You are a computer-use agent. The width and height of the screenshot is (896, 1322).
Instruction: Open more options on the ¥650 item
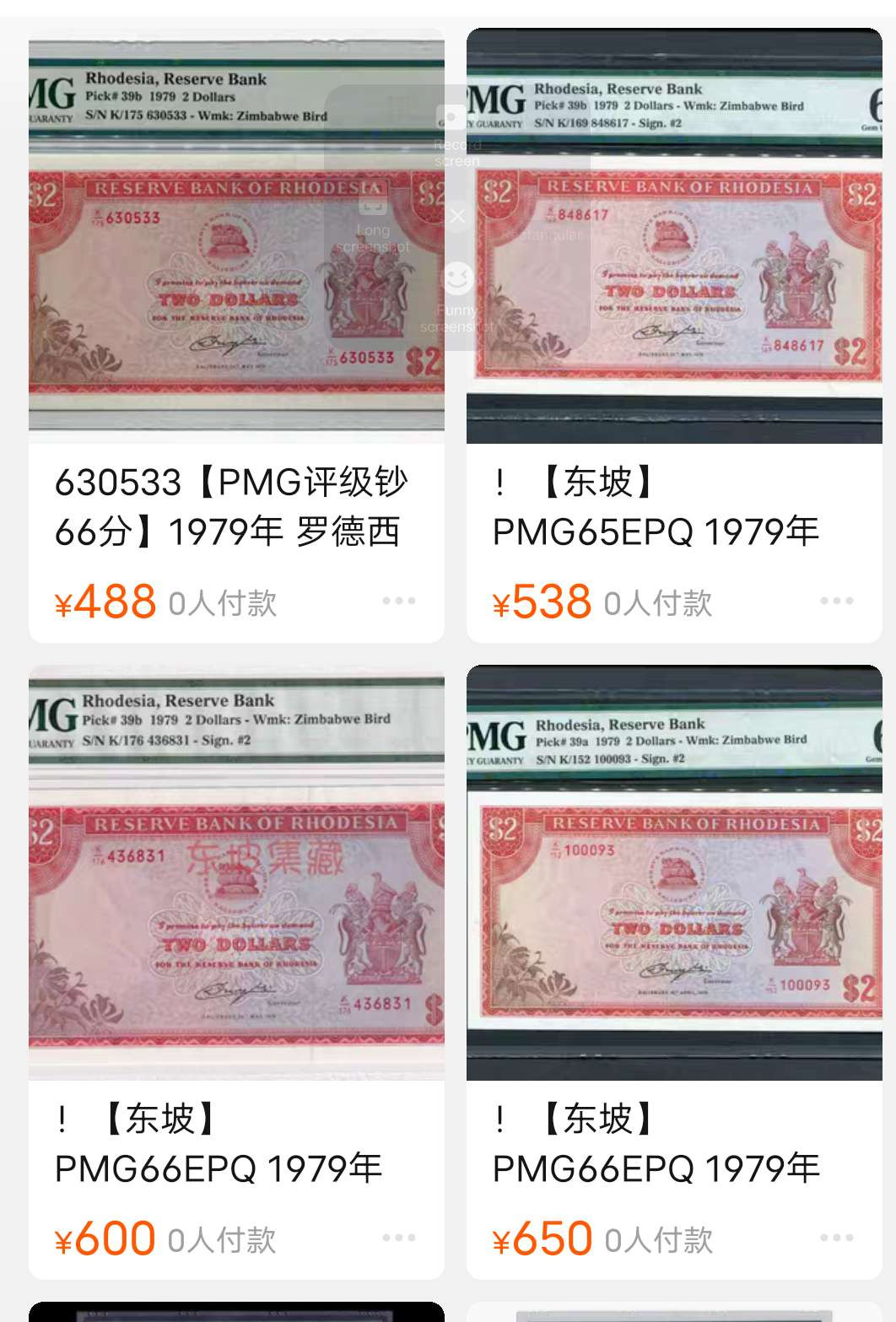point(836,1238)
